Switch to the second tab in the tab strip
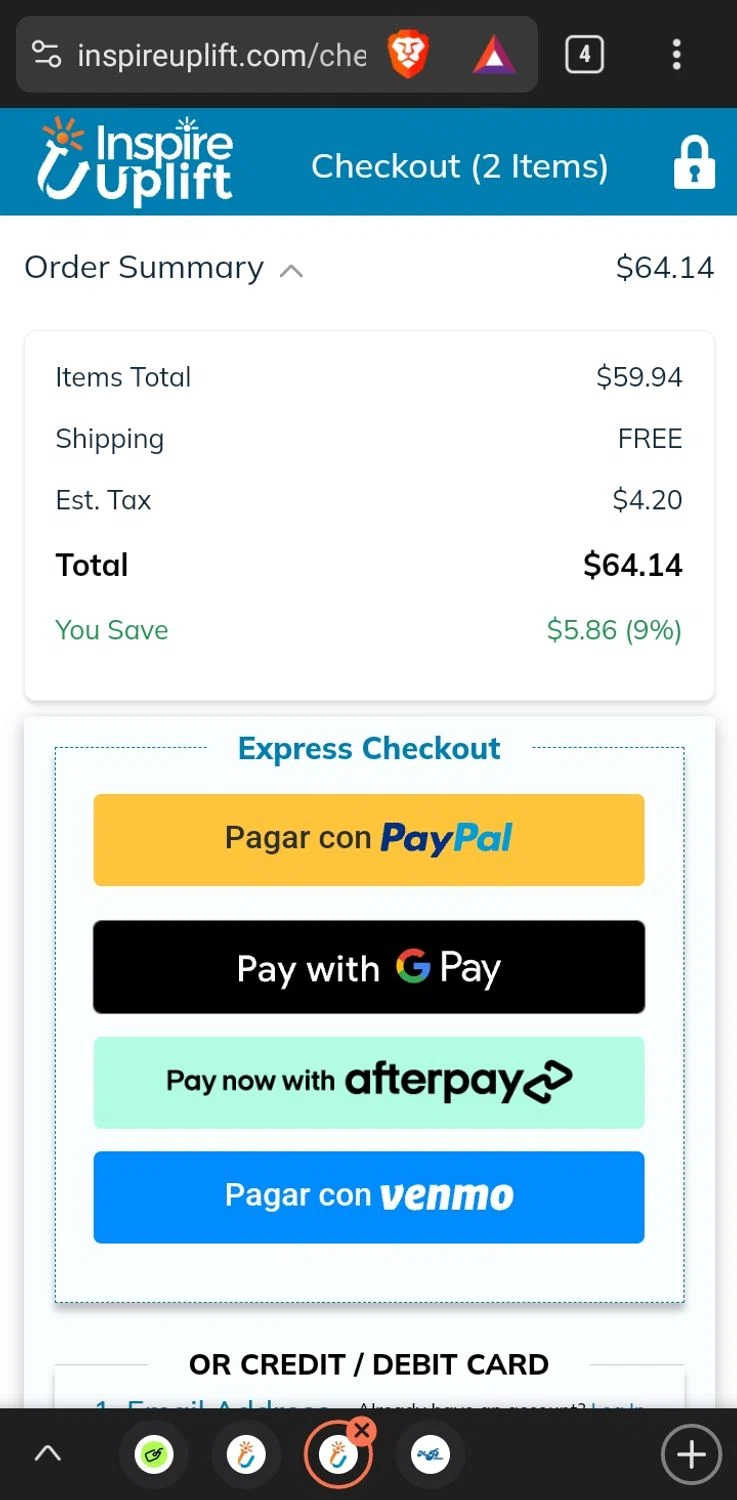The width and height of the screenshot is (737, 1500). click(246, 1456)
